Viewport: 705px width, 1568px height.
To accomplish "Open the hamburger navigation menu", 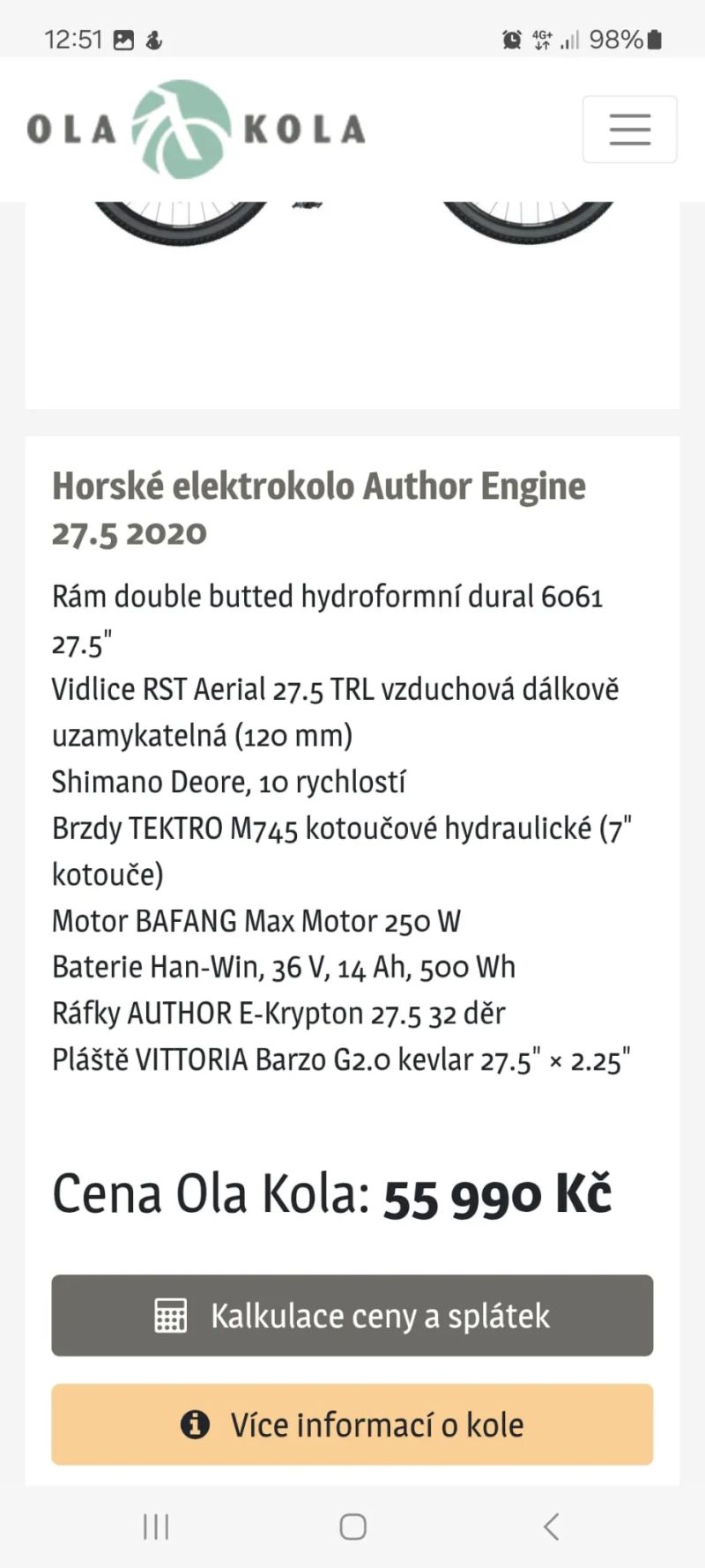I will point(629,130).
